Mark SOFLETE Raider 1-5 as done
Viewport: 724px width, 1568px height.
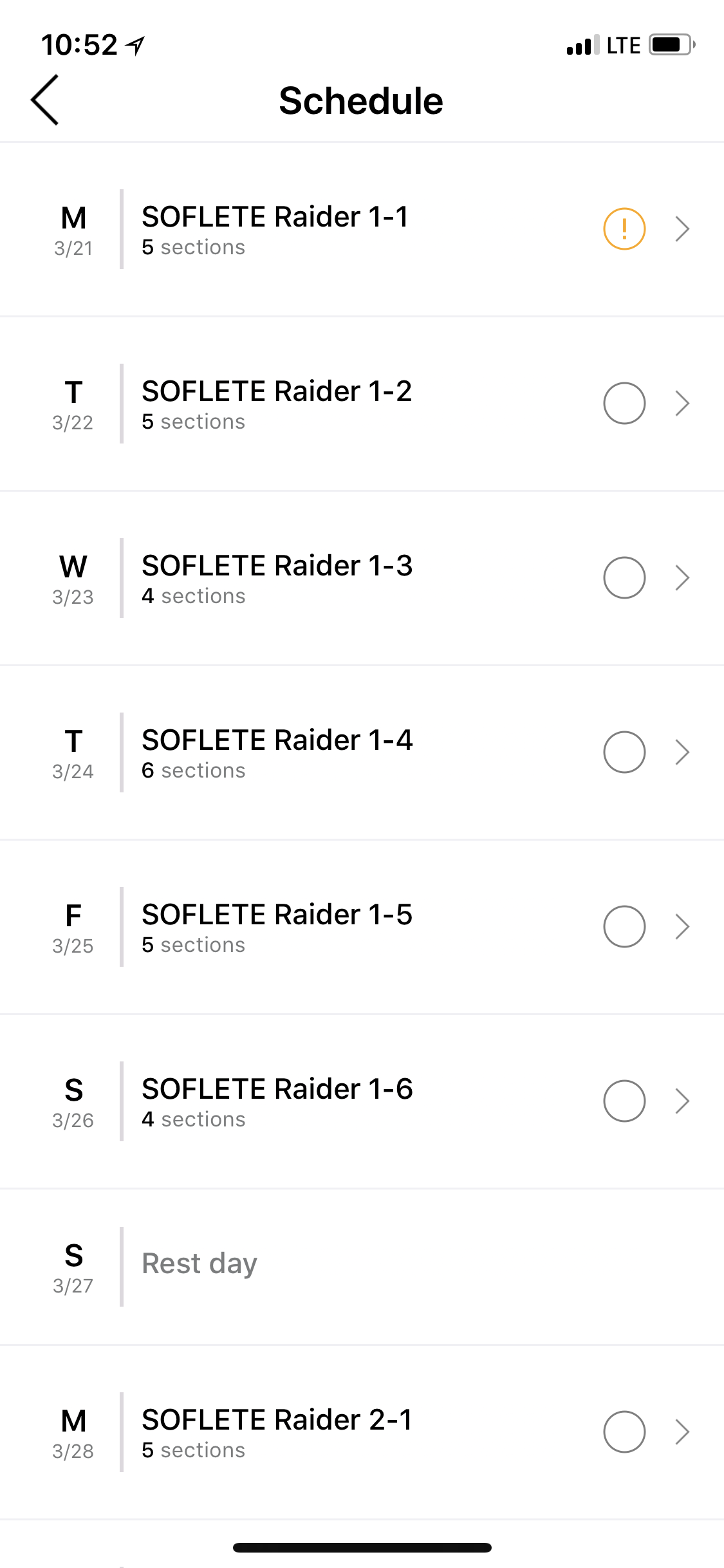click(624, 926)
